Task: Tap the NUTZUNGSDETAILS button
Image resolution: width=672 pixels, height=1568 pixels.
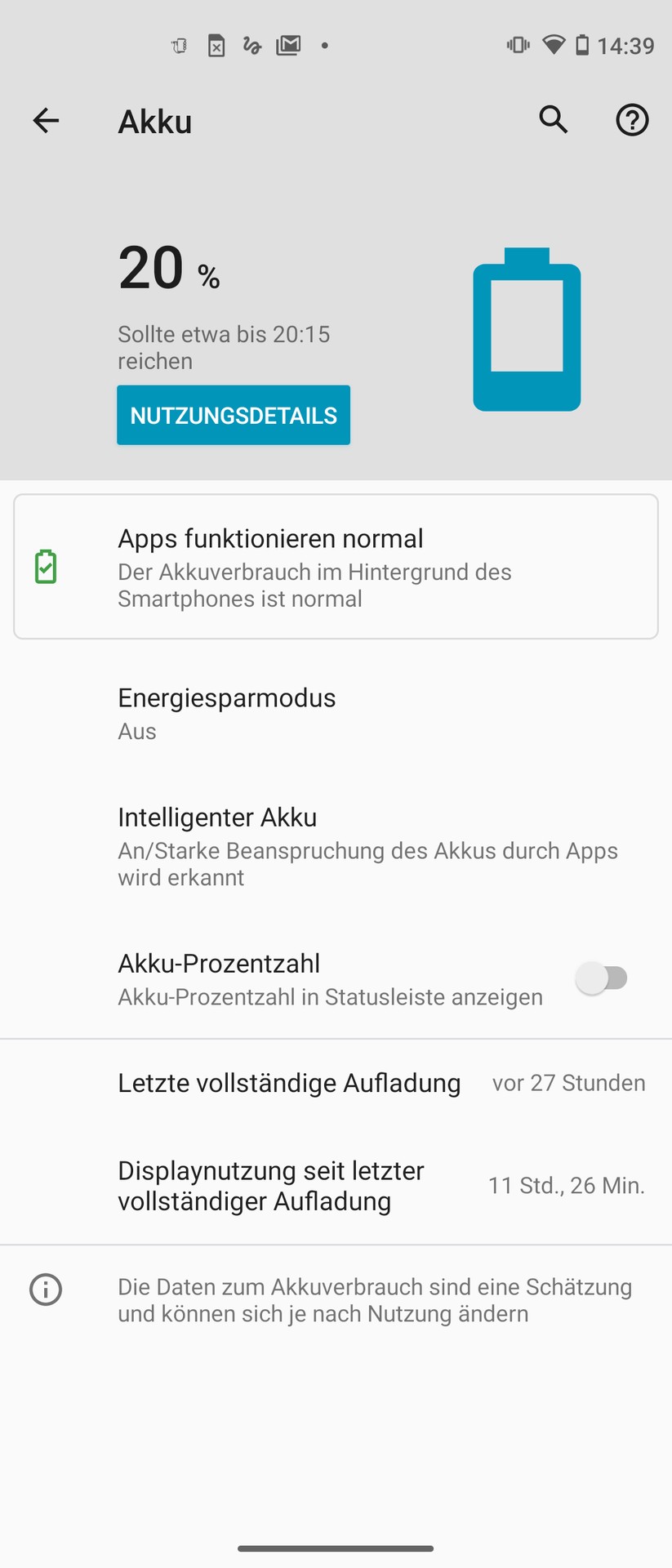Action: pos(234,416)
